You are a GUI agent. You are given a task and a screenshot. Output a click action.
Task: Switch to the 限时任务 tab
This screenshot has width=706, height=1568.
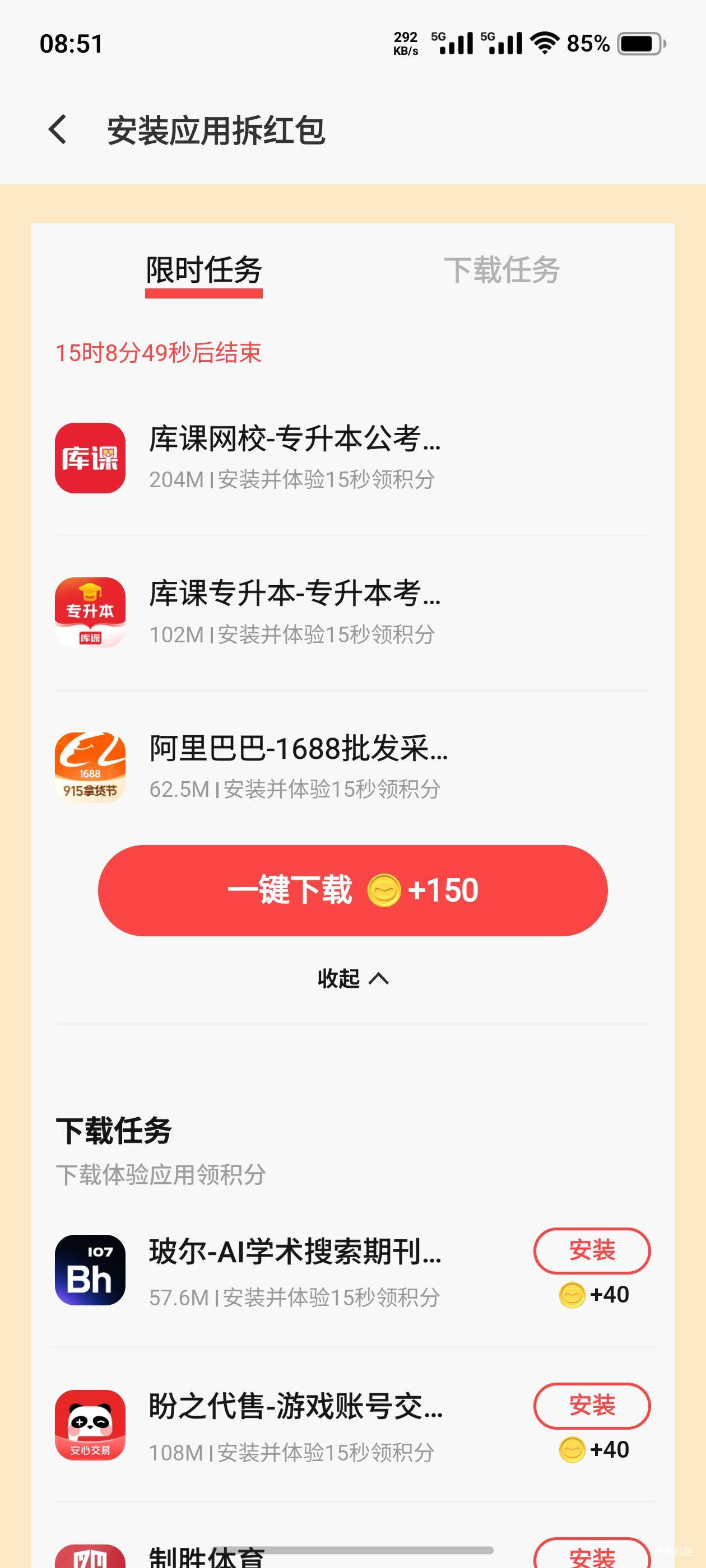[203, 271]
